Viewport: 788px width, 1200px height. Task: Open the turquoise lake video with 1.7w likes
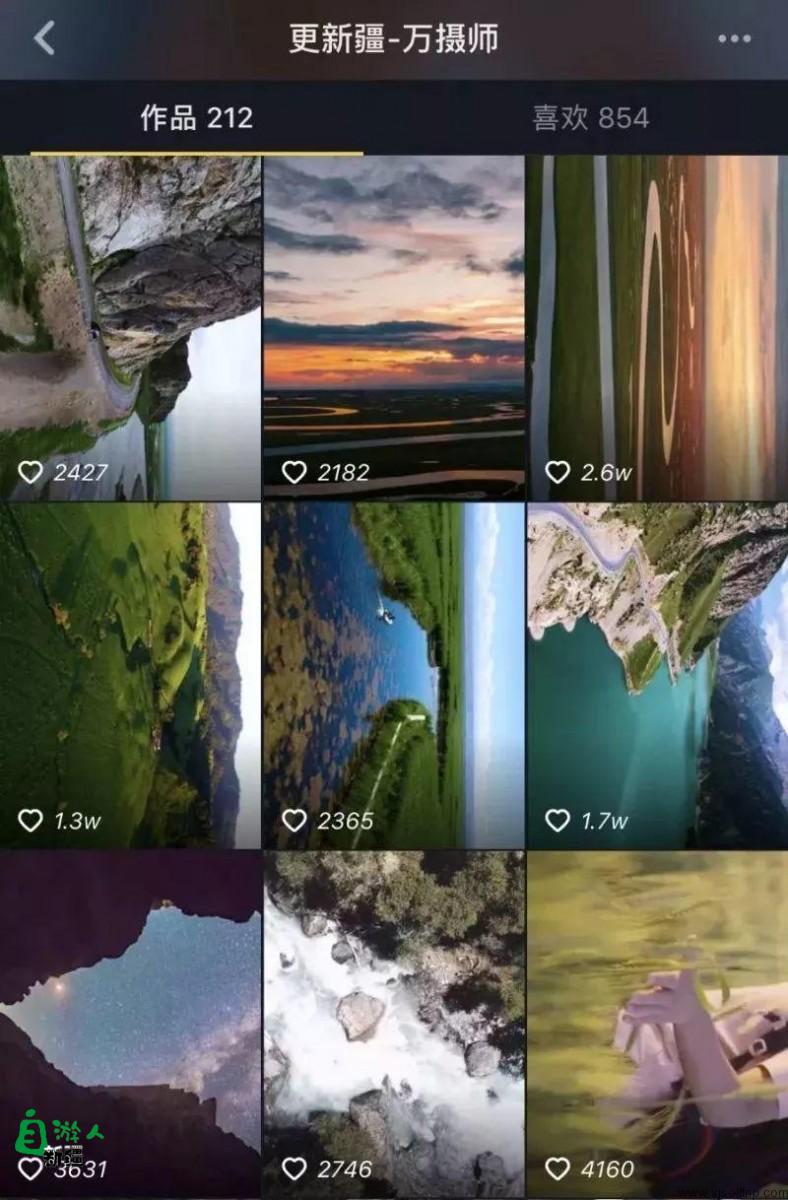(657, 675)
